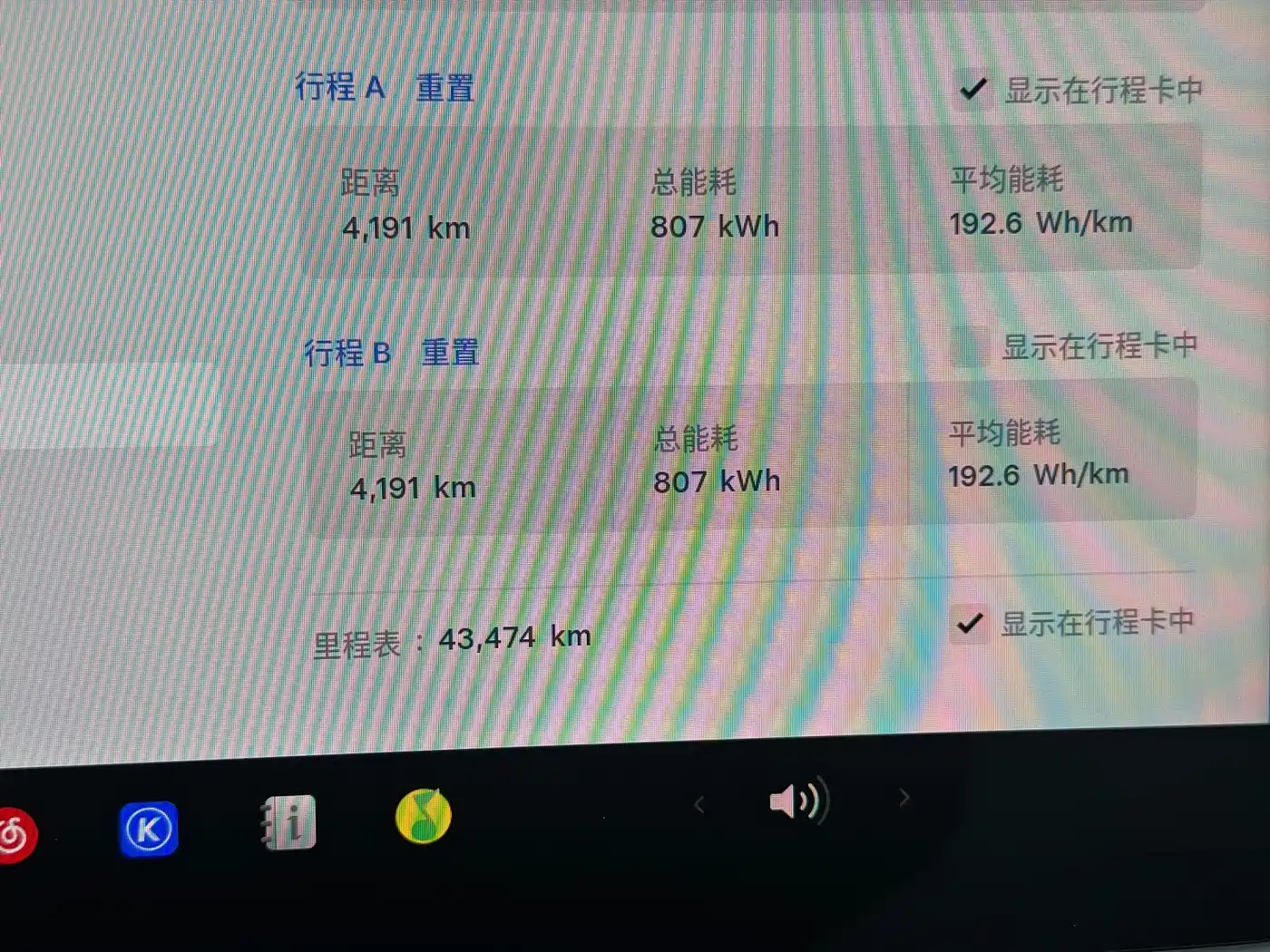
Task: Reset Trip B with the 重置 link
Action: [449, 352]
